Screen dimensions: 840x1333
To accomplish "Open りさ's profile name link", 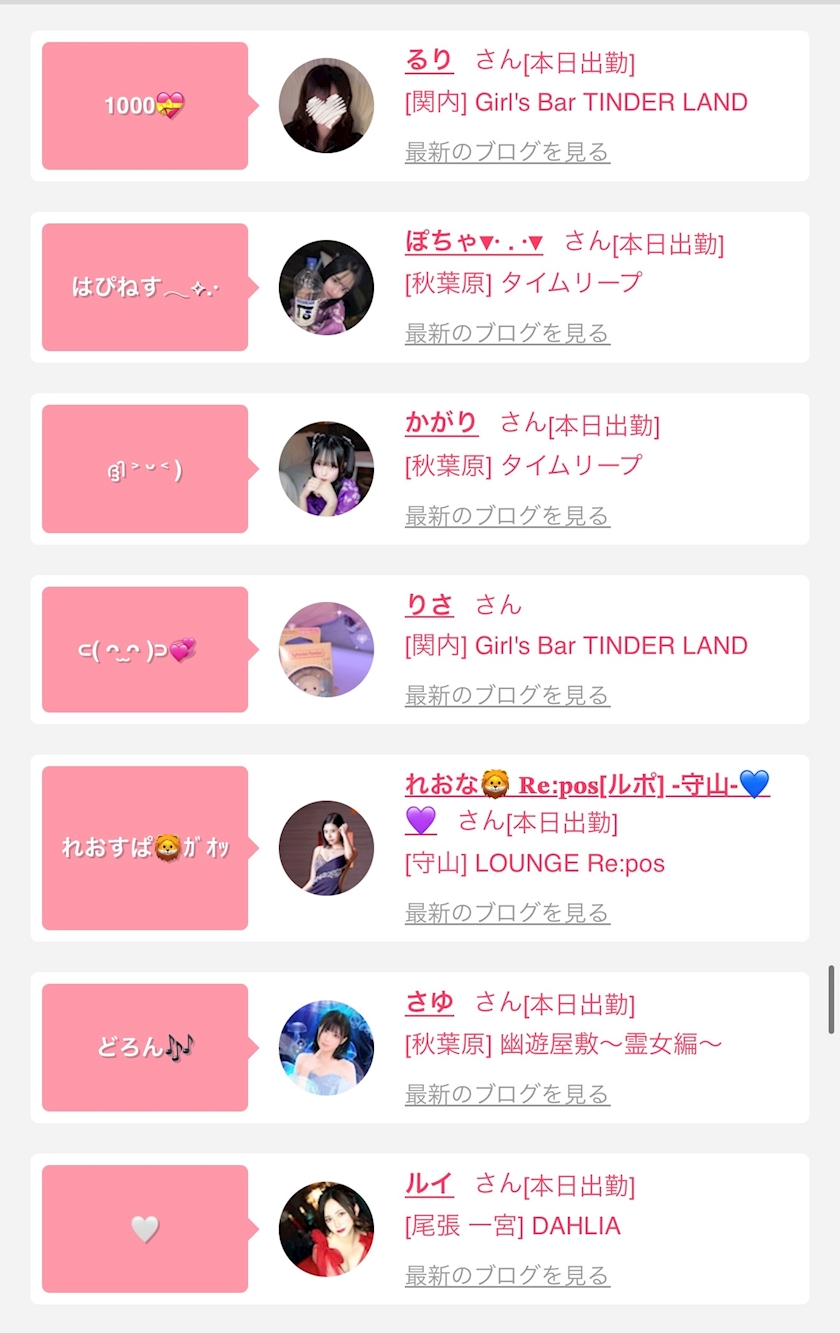I will coord(429,604).
